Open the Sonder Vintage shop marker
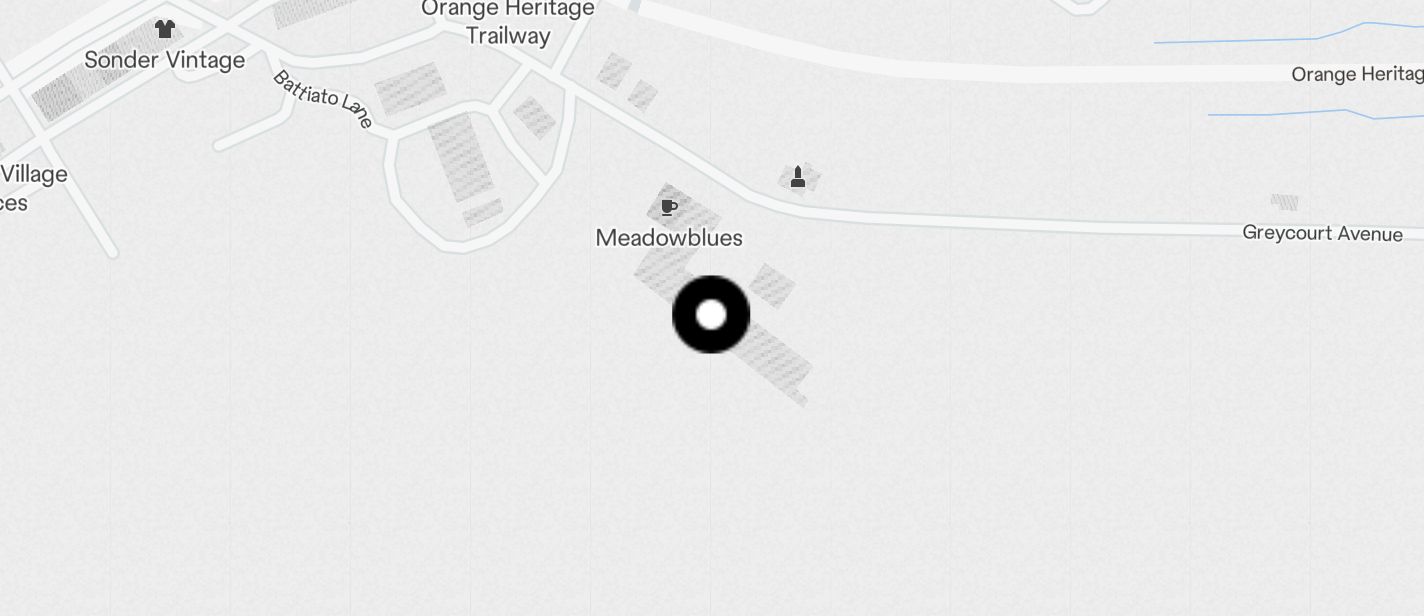 click(x=165, y=30)
